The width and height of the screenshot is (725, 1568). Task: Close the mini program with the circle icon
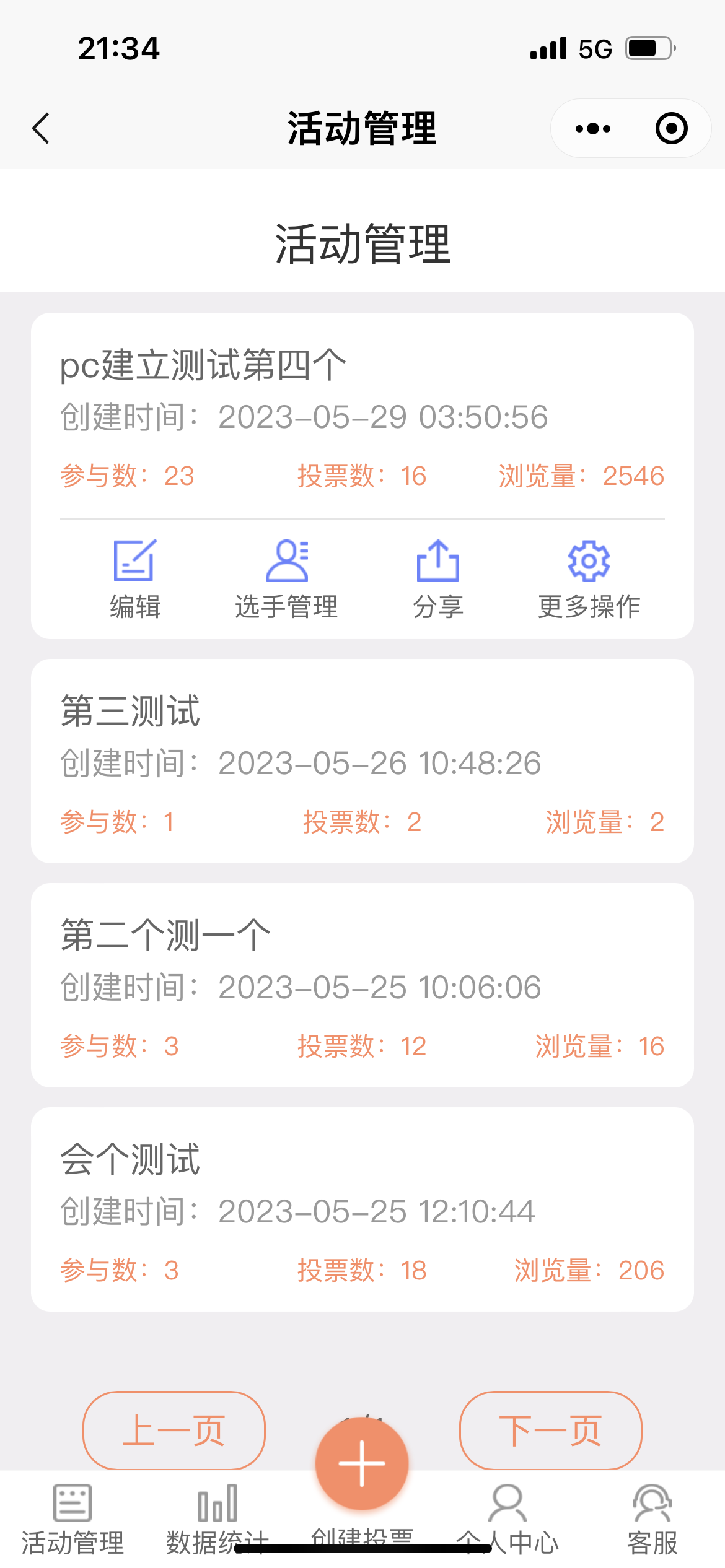click(x=671, y=129)
